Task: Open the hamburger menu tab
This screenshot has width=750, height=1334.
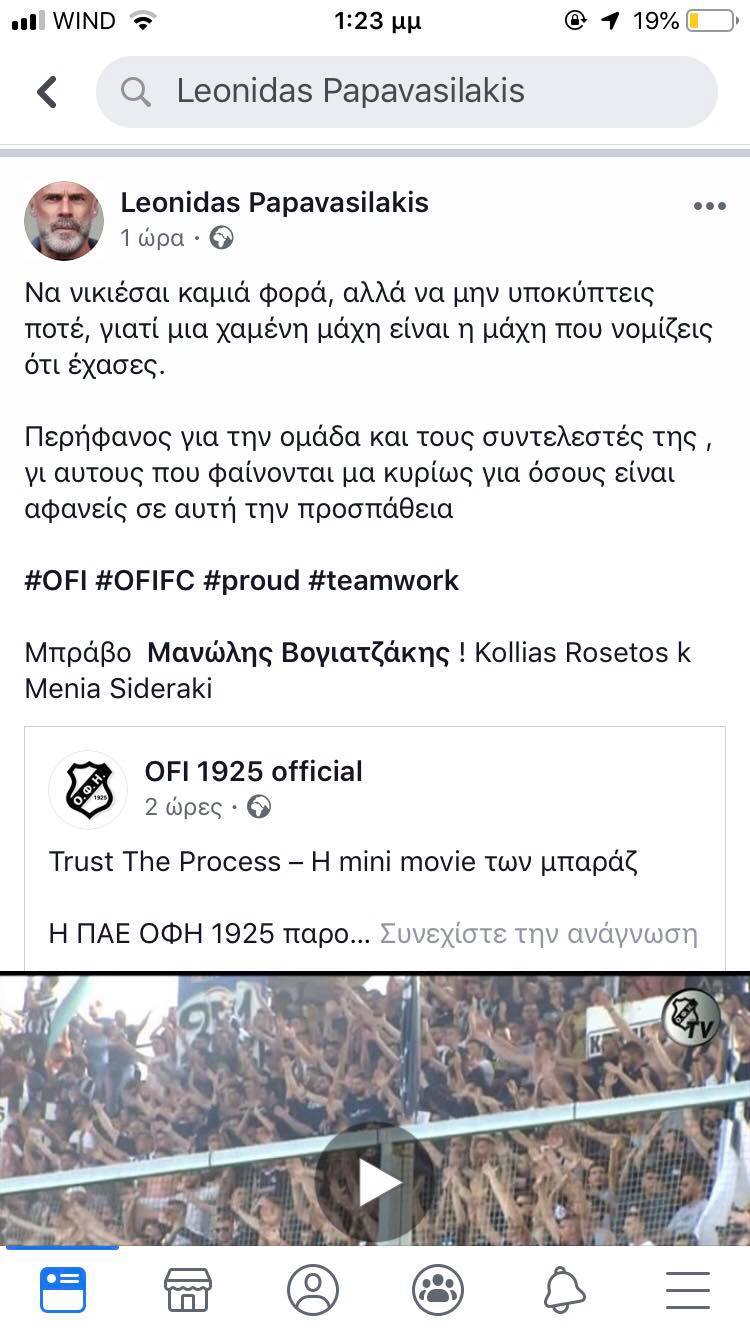Action: (x=687, y=1290)
